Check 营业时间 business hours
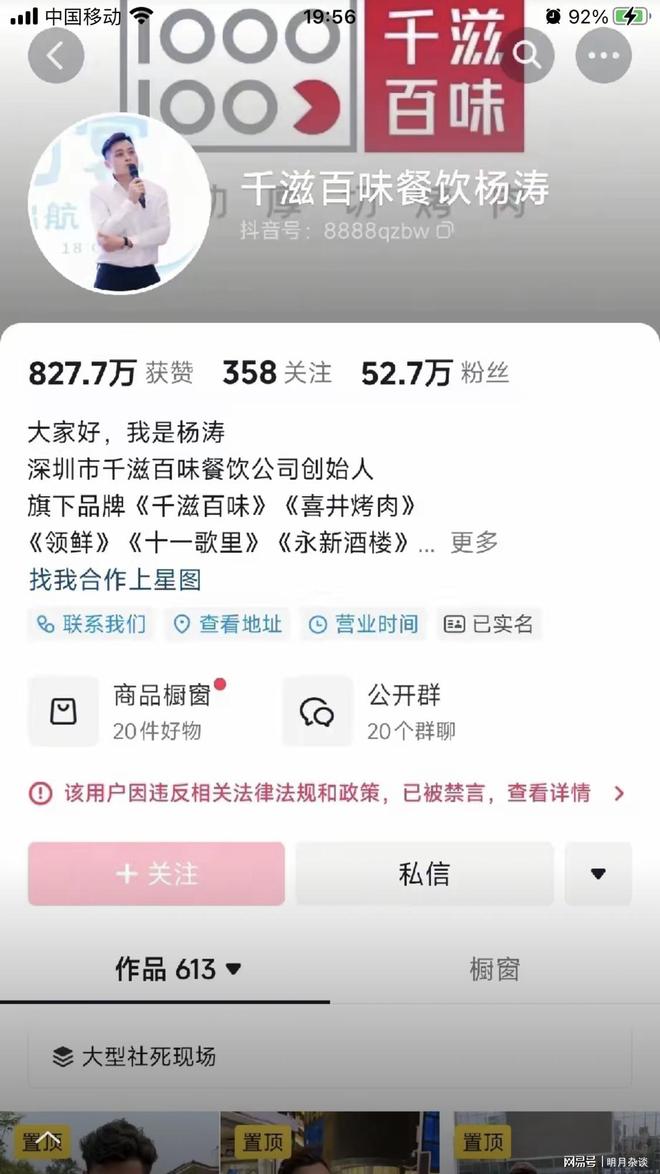This screenshot has width=660, height=1174. (x=363, y=625)
